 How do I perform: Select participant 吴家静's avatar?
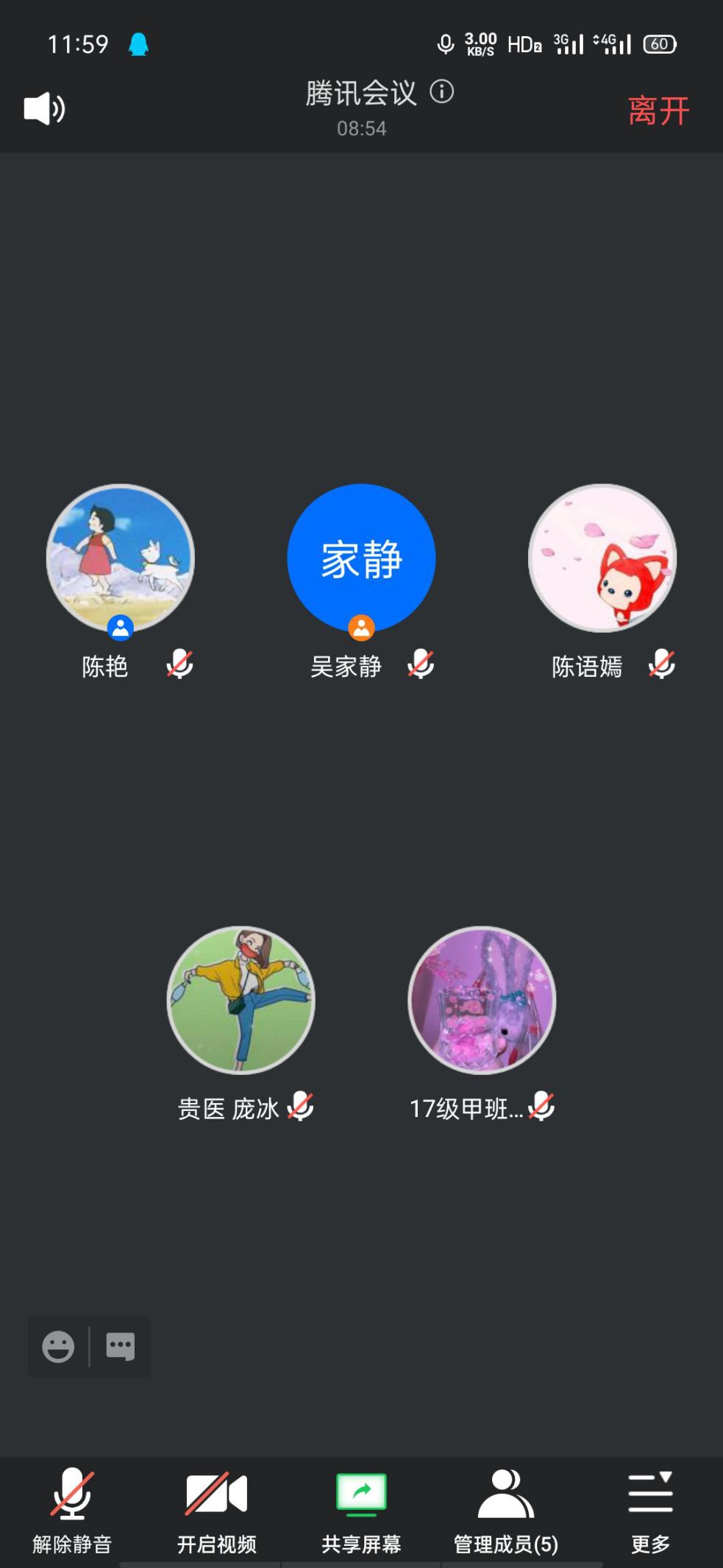[361, 558]
